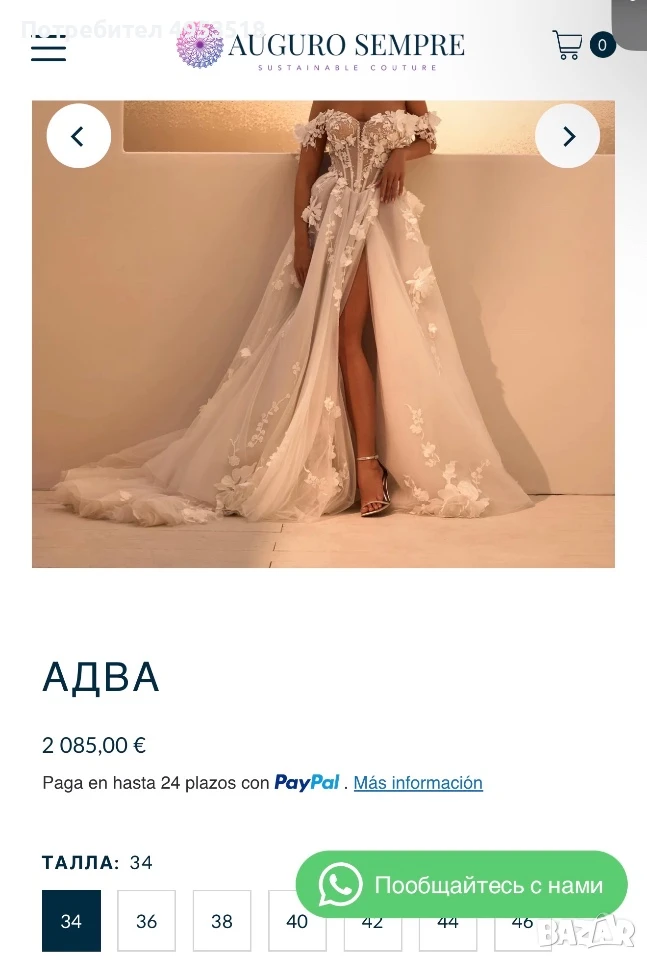Screen dimensions: 647x960
Task: Open the hamburger menu
Action: coord(48,47)
